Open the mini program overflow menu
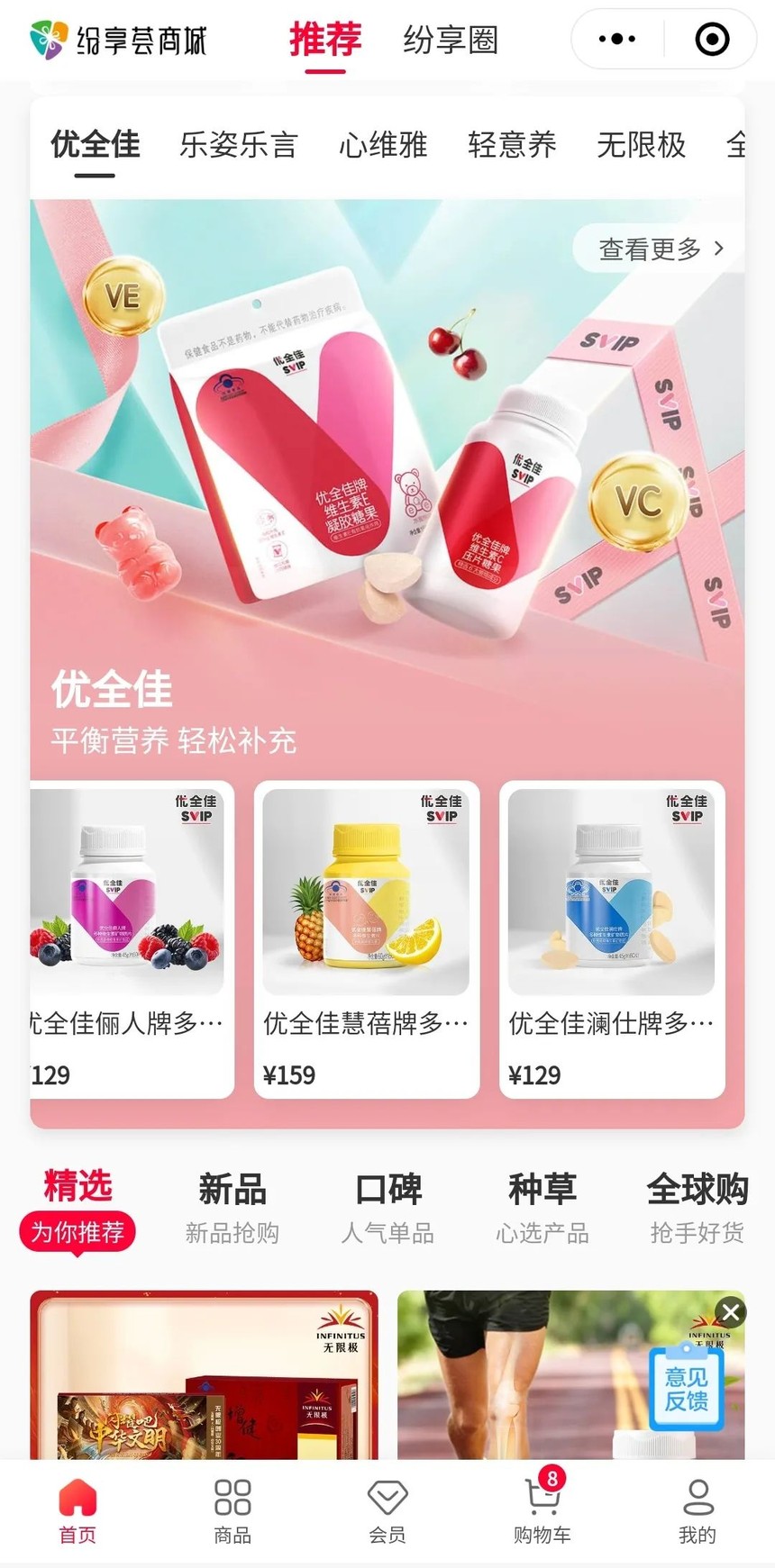 617,40
